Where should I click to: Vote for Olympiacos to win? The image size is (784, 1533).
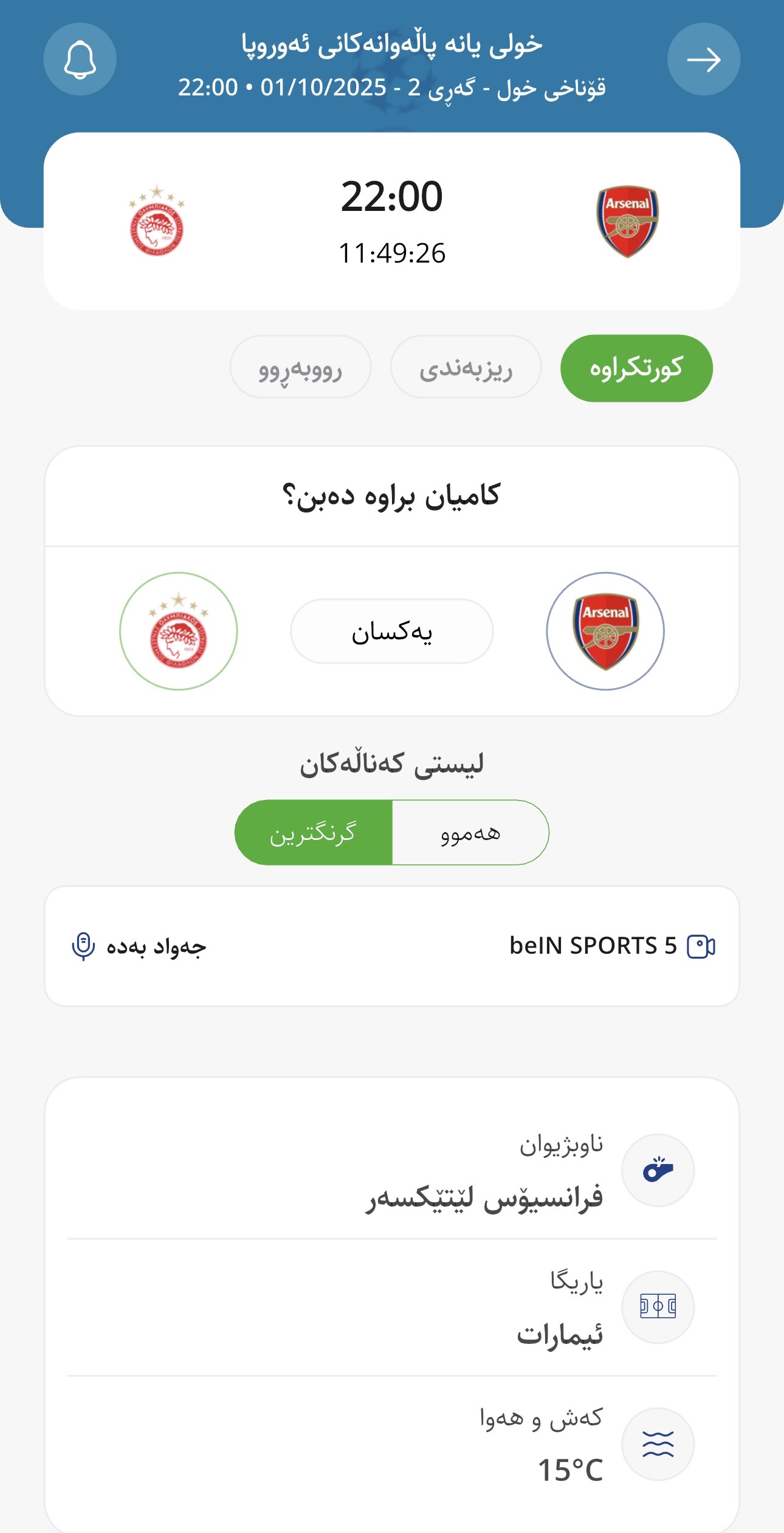point(178,631)
